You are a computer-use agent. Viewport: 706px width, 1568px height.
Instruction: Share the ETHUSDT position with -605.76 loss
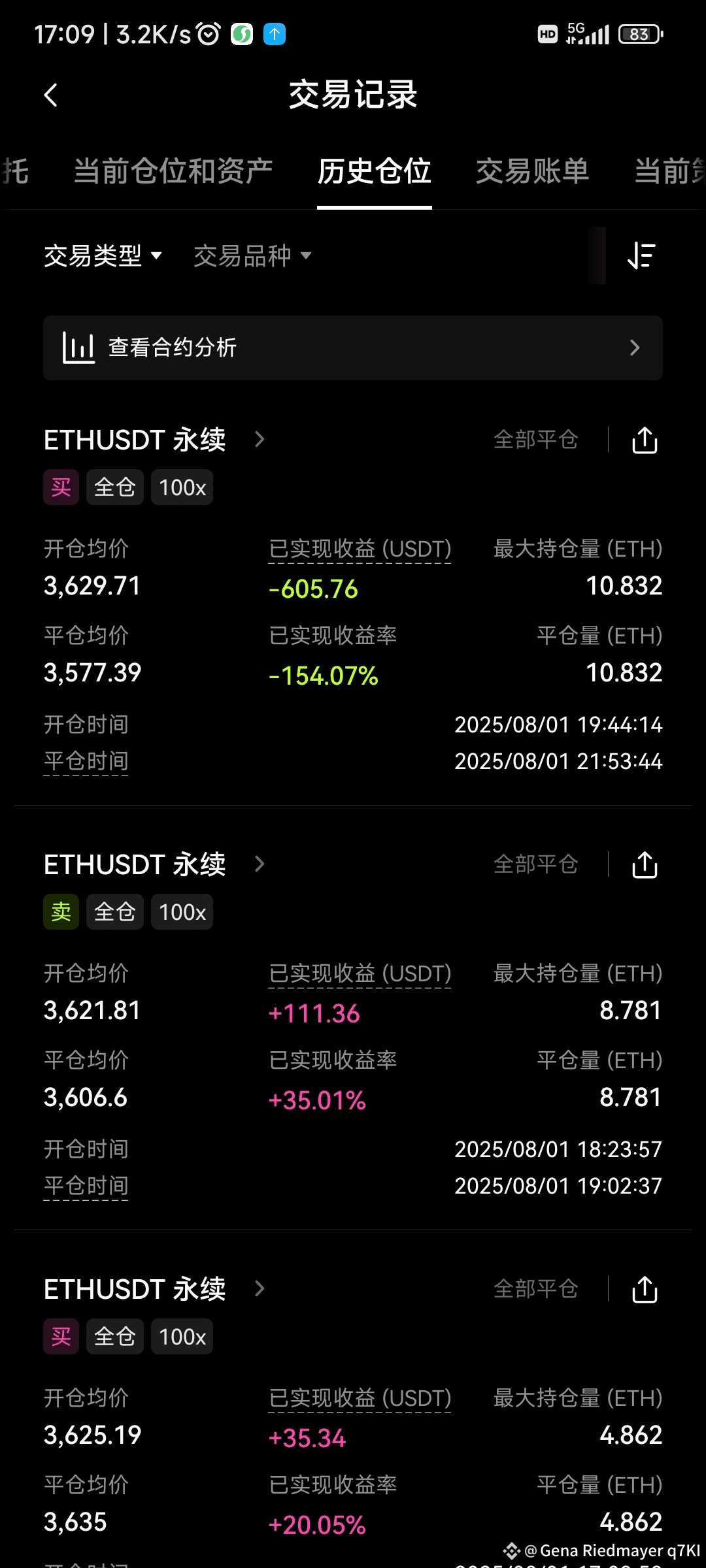pyautogui.click(x=645, y=440)
